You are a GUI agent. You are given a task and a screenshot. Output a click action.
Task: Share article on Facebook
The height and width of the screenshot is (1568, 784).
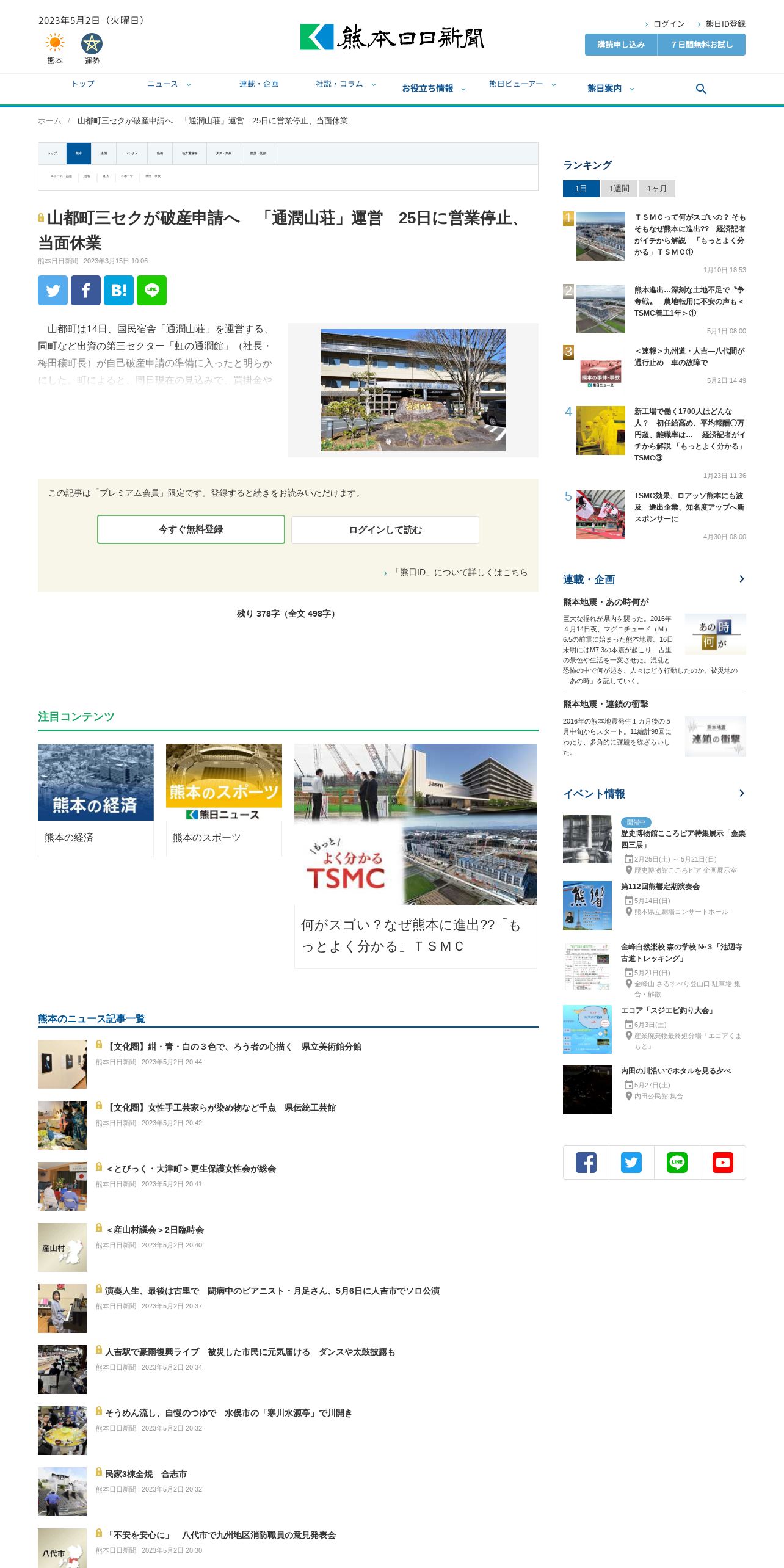(x=85, y=290)
